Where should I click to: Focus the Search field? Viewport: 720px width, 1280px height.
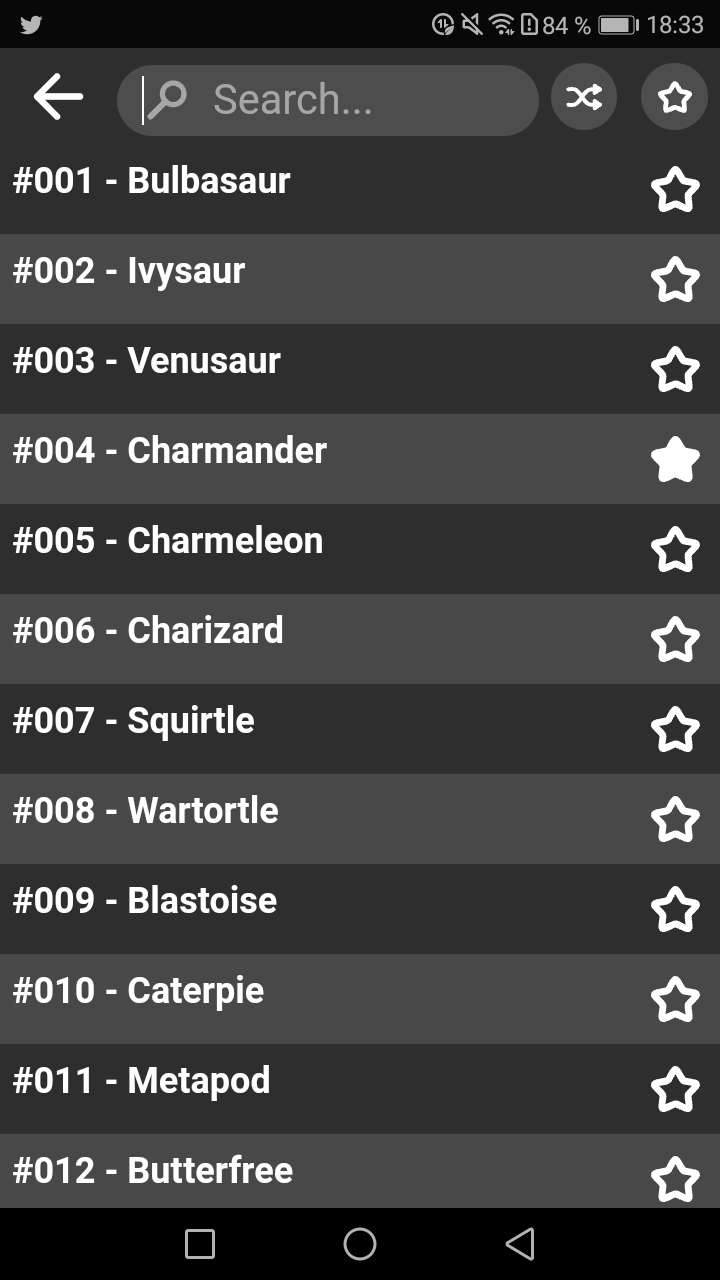tap(330, 100)
